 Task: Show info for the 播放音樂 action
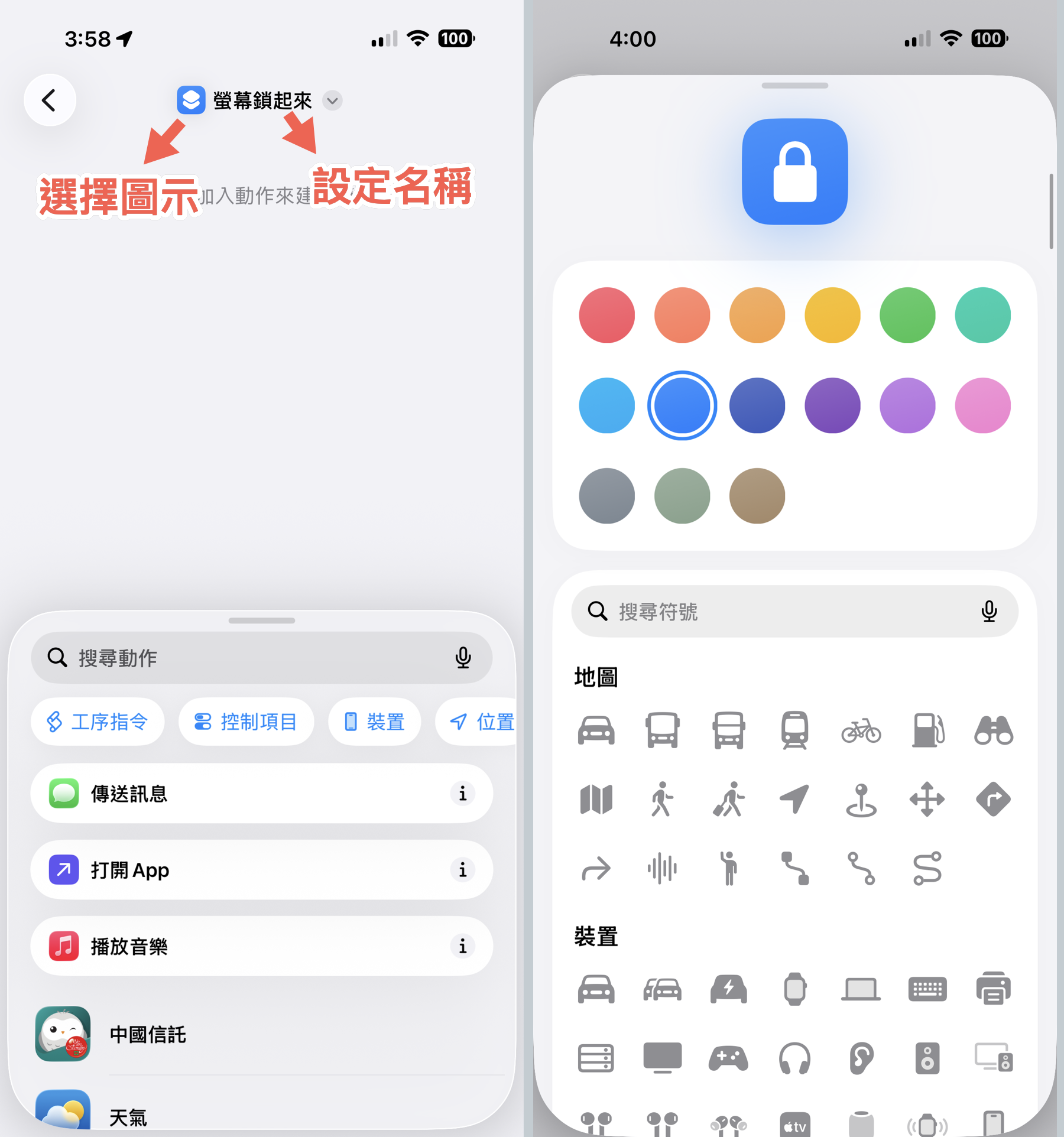[462, 946]
